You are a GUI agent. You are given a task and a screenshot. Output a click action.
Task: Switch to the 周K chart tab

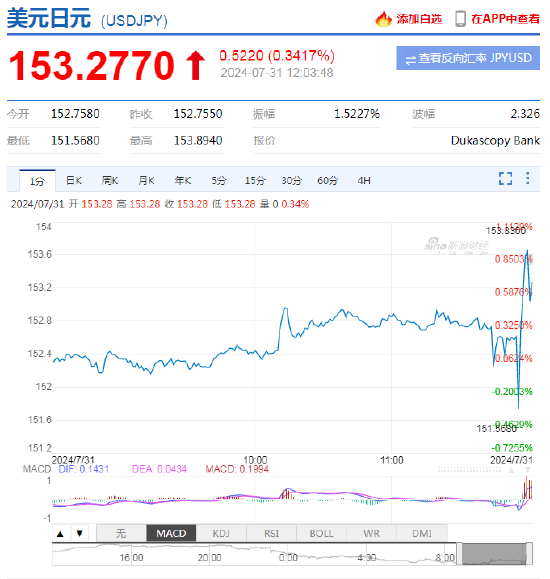pyautogui.click(x=110, y=181)
